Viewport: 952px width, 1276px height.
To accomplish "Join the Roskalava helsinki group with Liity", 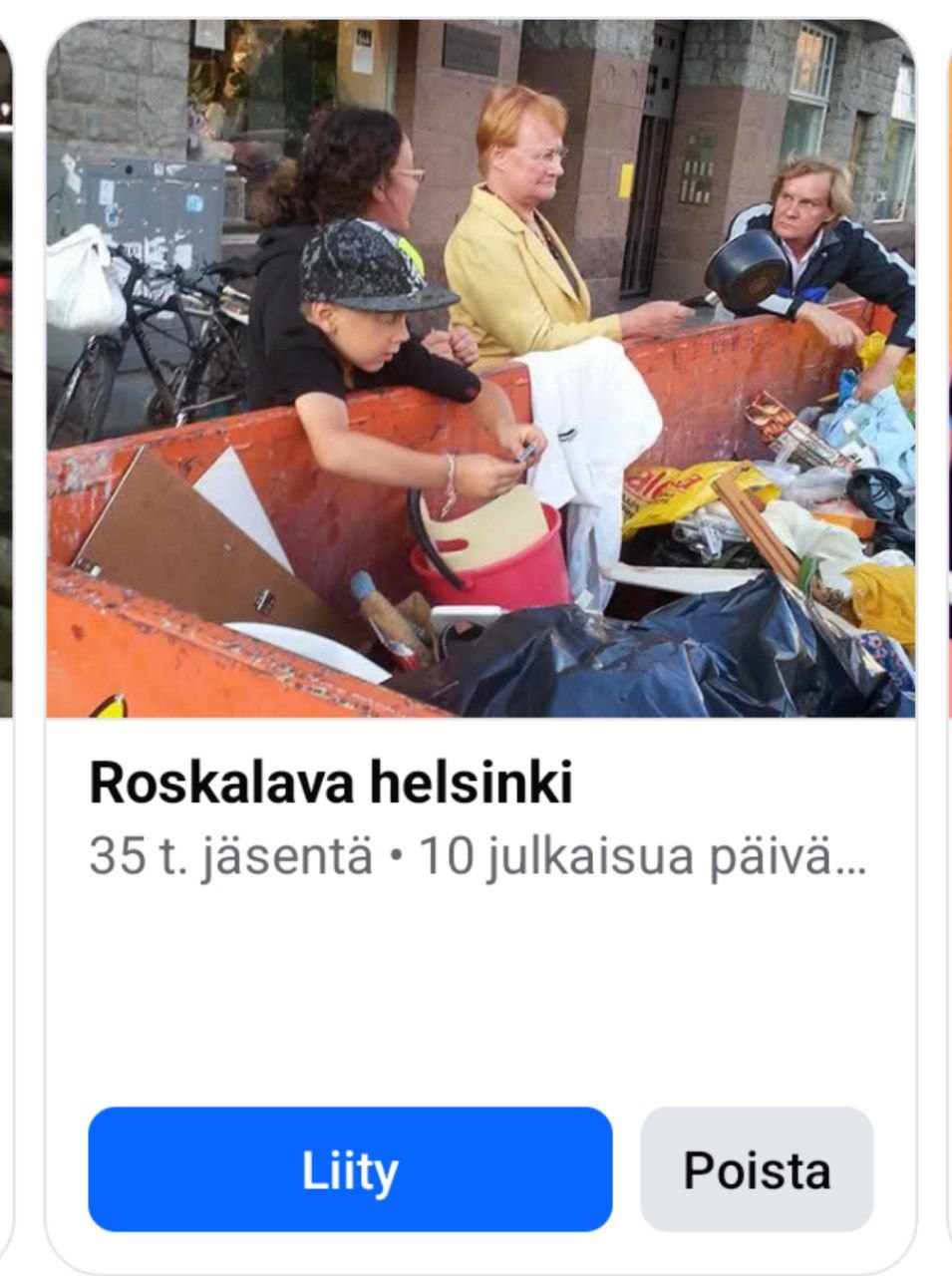I will 350,1169.
